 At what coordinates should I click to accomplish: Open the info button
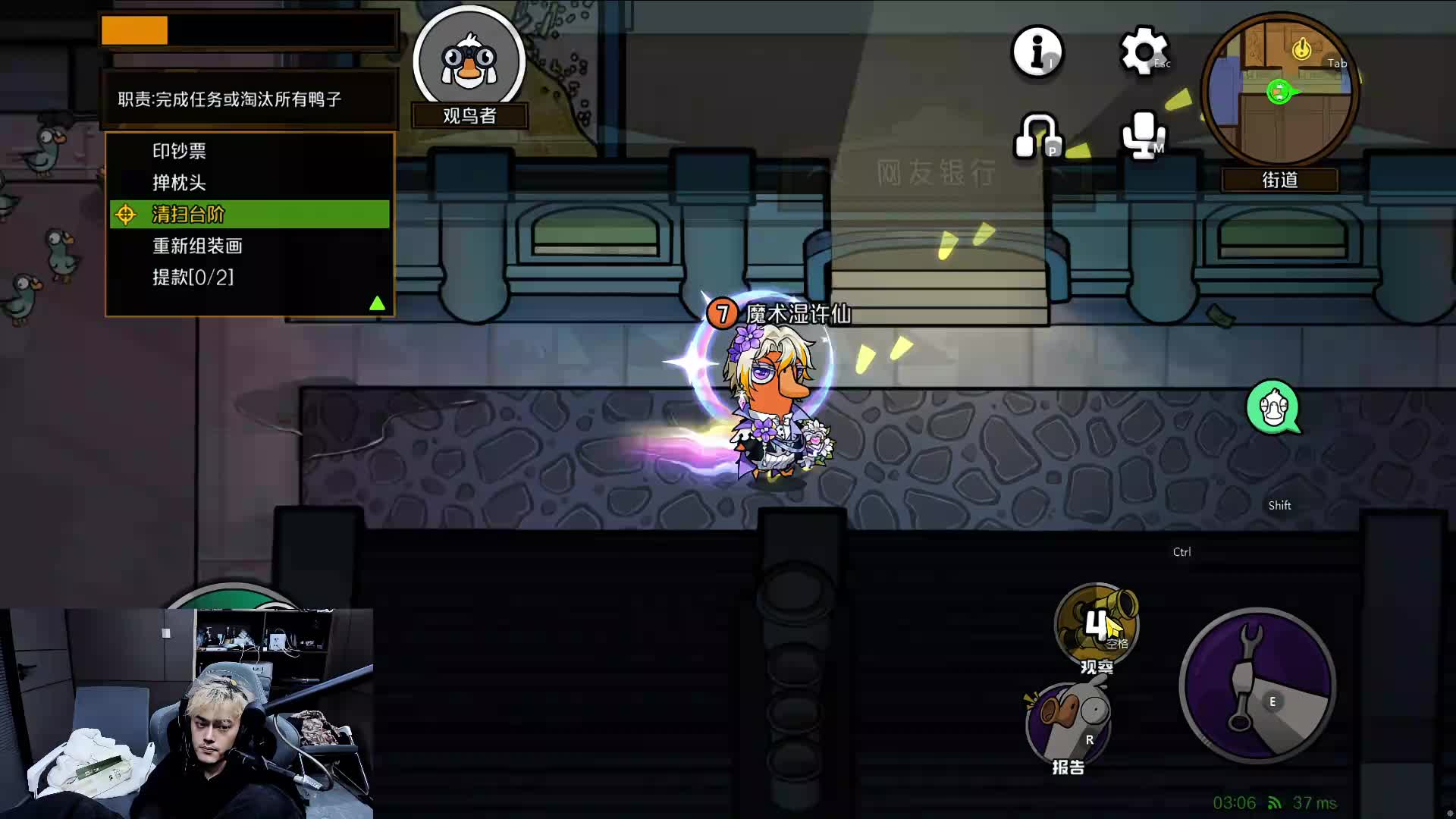[x=1037, y=52]
